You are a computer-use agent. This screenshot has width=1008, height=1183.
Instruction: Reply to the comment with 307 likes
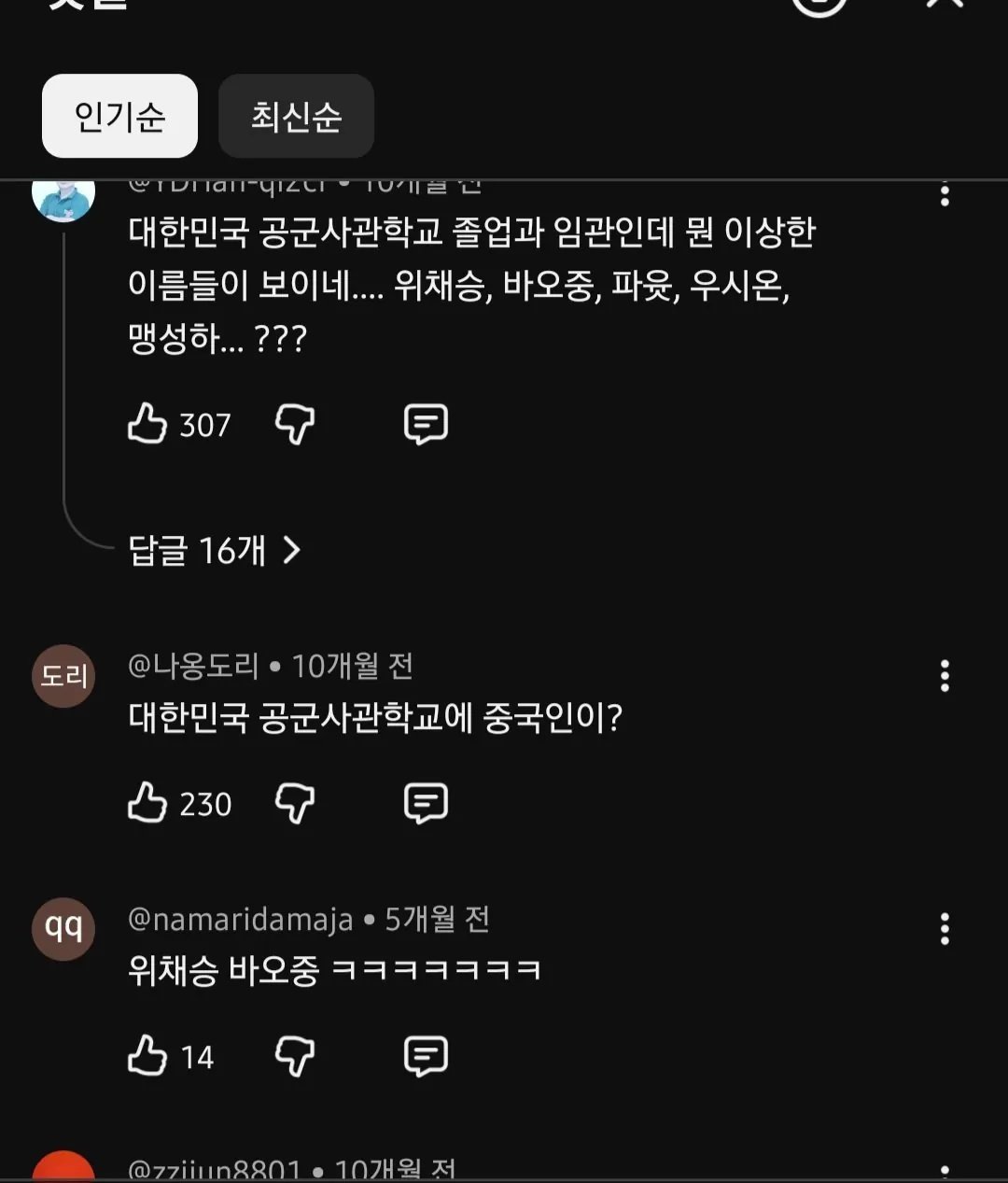(x=426, y=424)
